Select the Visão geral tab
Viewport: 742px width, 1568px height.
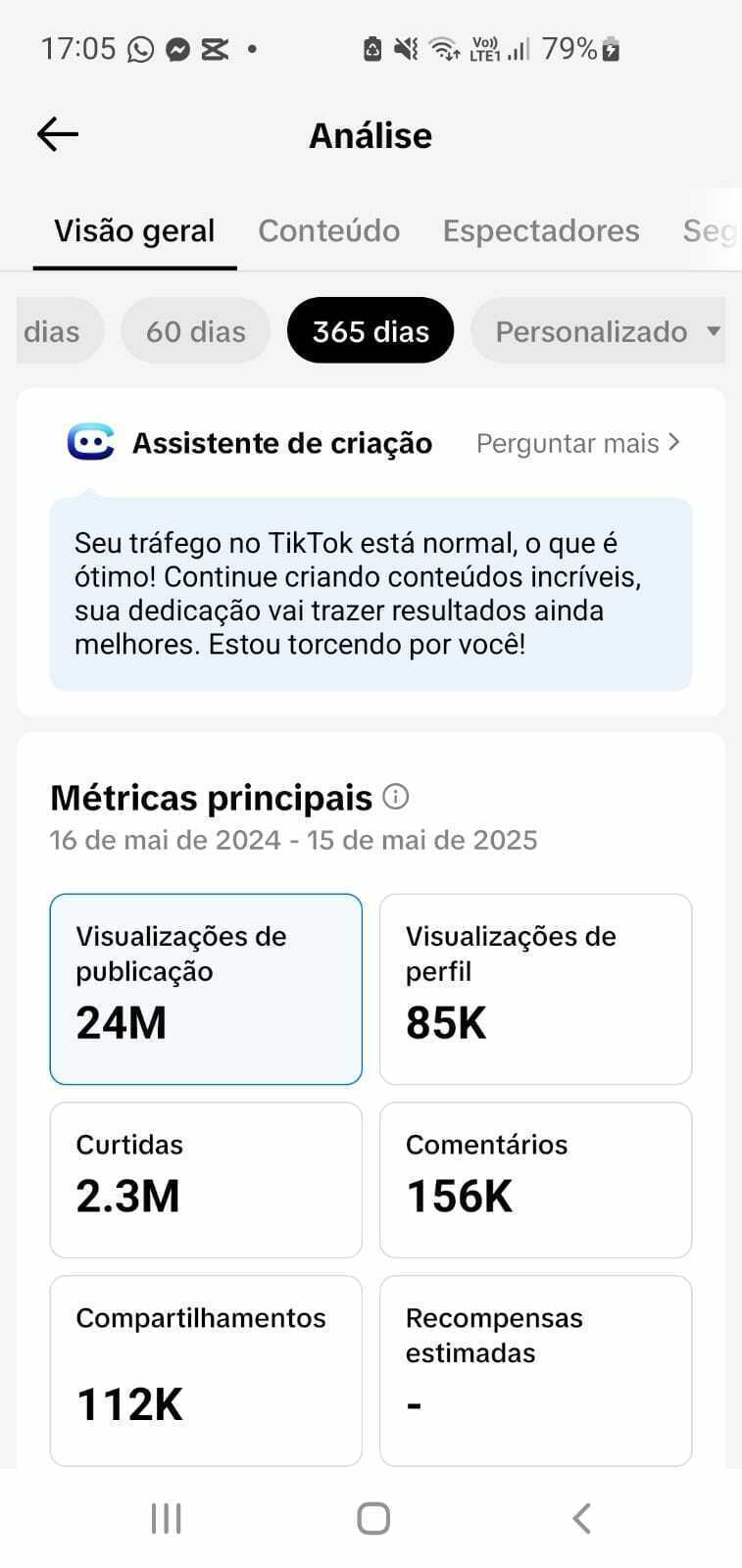coord(134,230)
